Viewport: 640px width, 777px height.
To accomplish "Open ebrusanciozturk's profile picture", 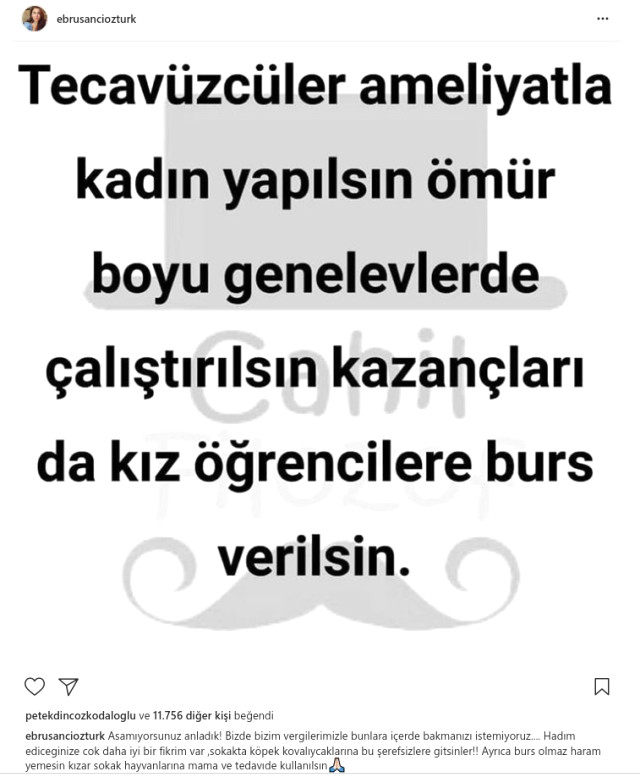I will click(x=34, y=18).
